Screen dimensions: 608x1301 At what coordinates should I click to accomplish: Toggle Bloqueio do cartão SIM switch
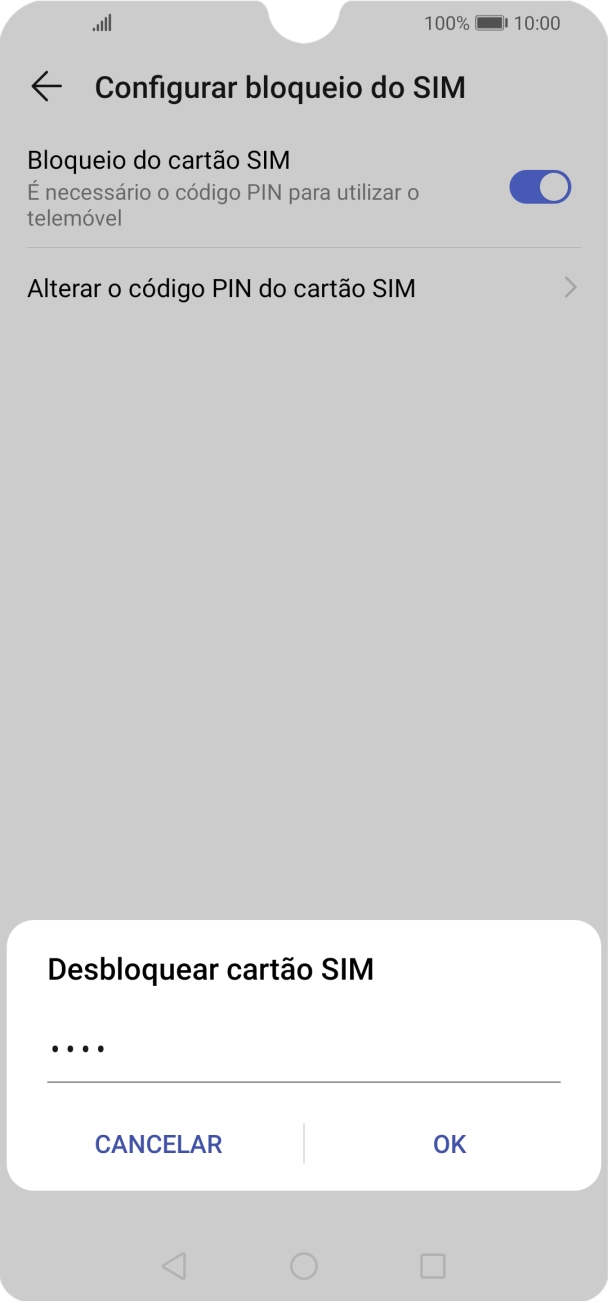pyautogui.click(x=540, y=187)
